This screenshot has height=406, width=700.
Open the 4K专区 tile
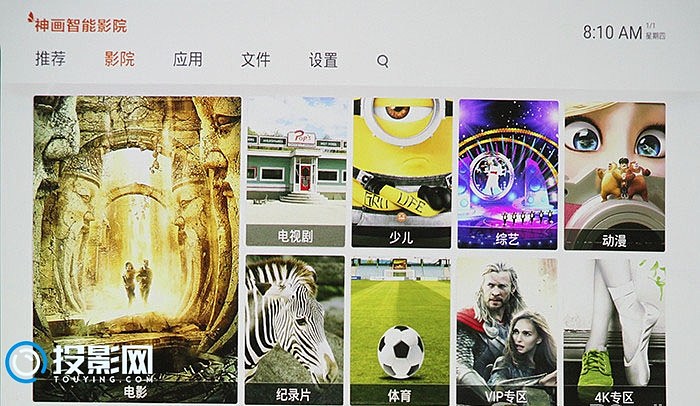(614, 330)
